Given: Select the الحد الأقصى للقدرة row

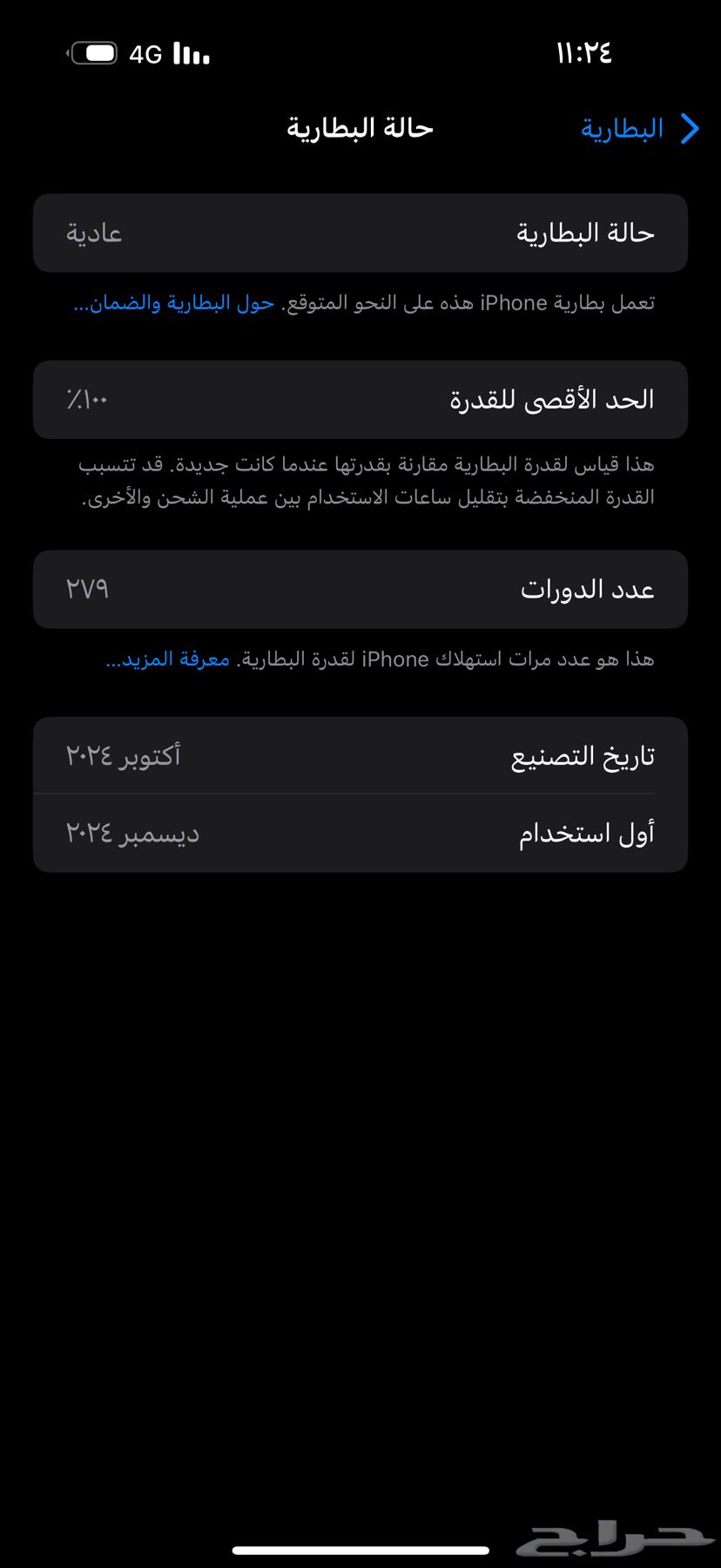Looking at the screenshot, I should pos(360,399).
